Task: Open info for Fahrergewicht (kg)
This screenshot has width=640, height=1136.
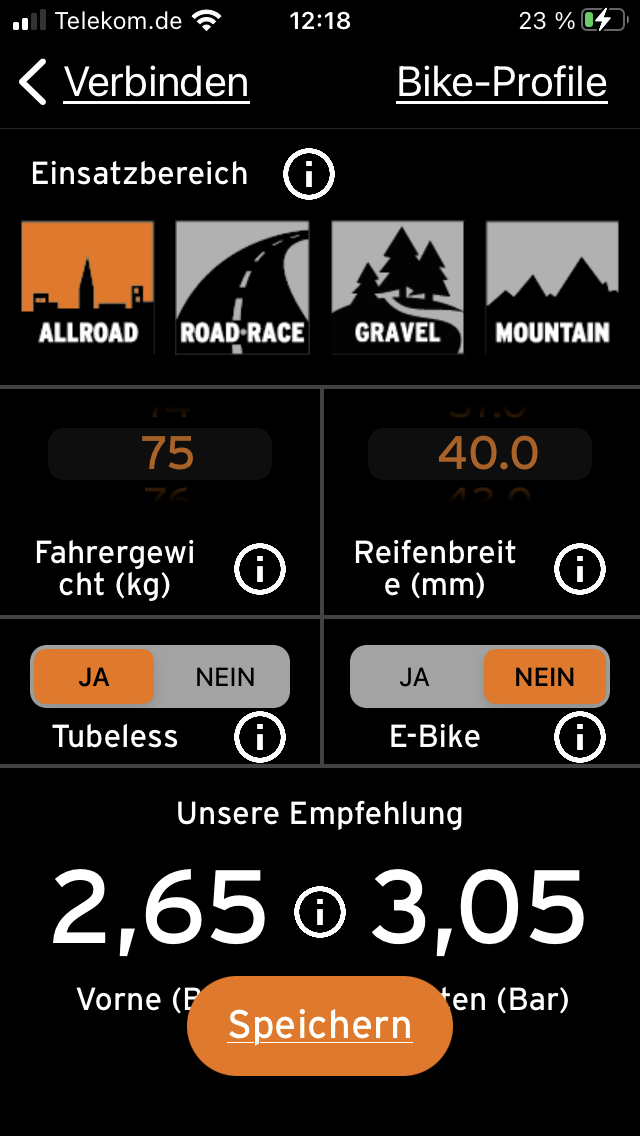Action: click(x=260, y=569)
